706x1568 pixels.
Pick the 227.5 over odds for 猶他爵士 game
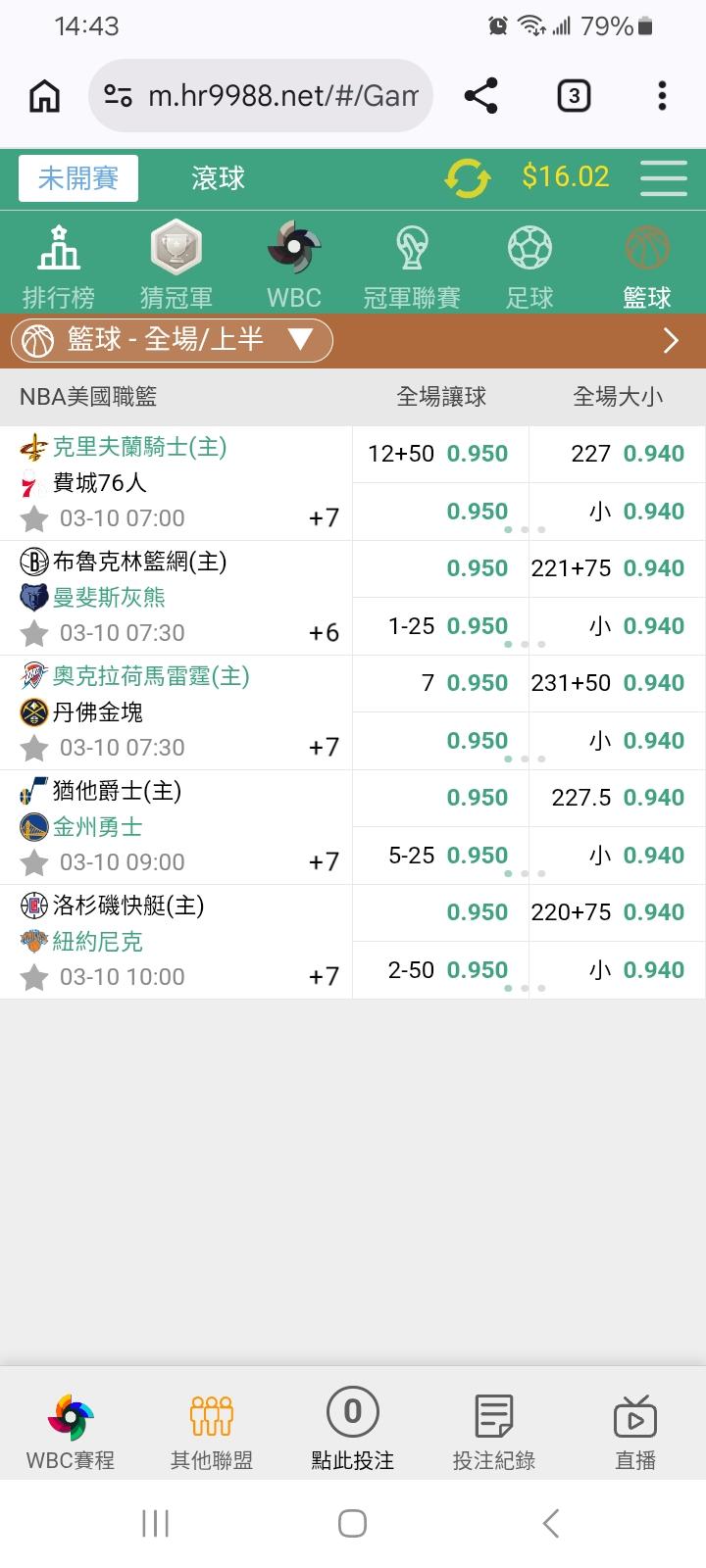(x=618, y=798)
